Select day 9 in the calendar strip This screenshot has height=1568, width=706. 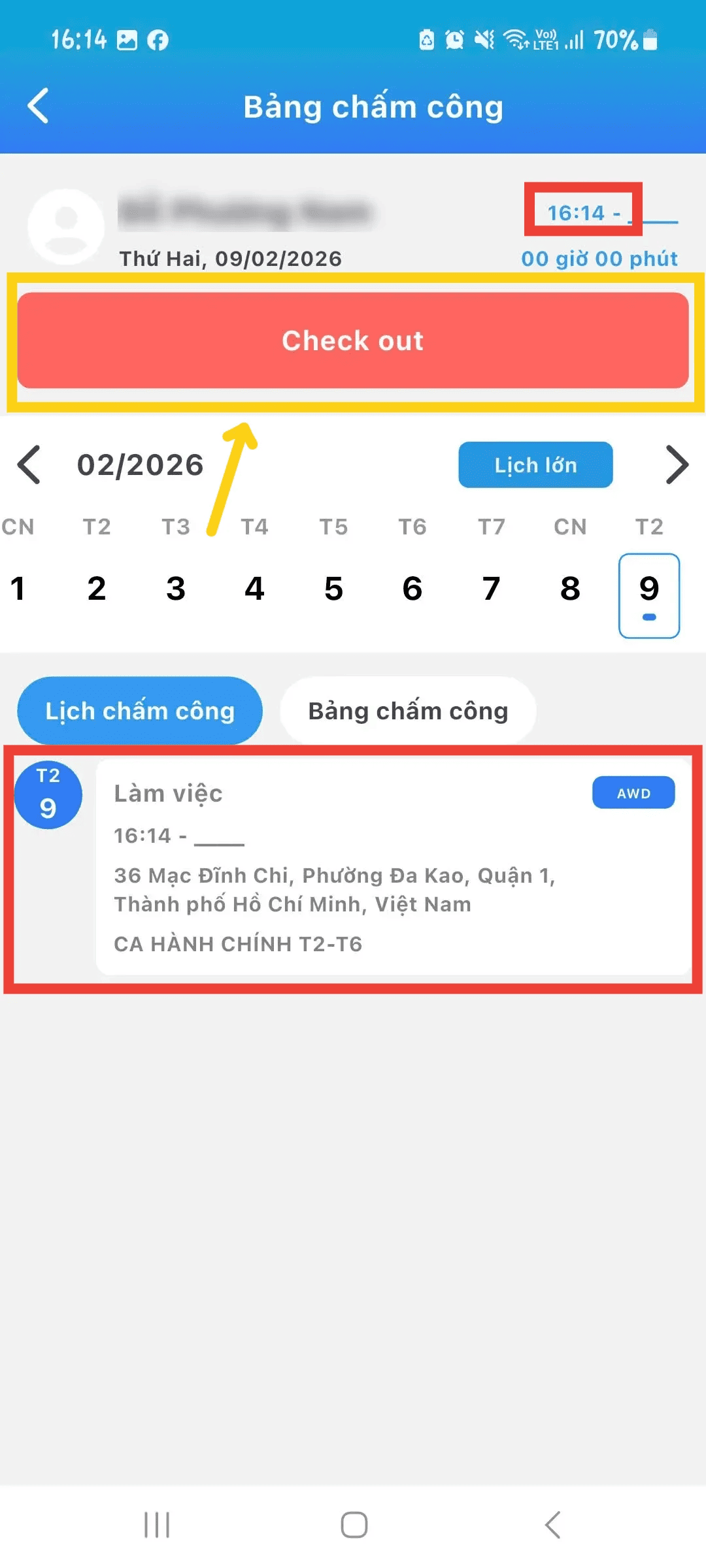click(648, 593)
